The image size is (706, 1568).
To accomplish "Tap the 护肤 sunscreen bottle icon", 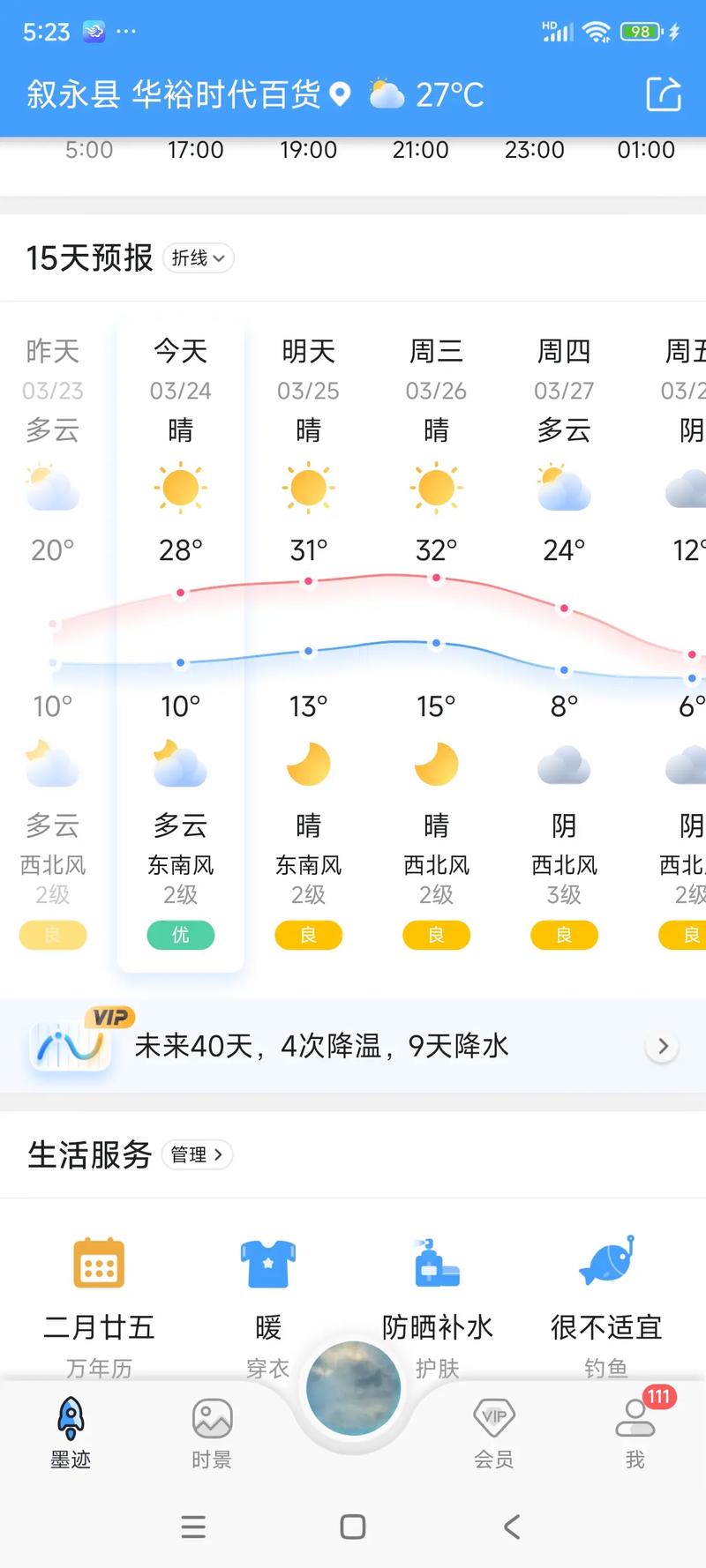I will click(439, 1263).
